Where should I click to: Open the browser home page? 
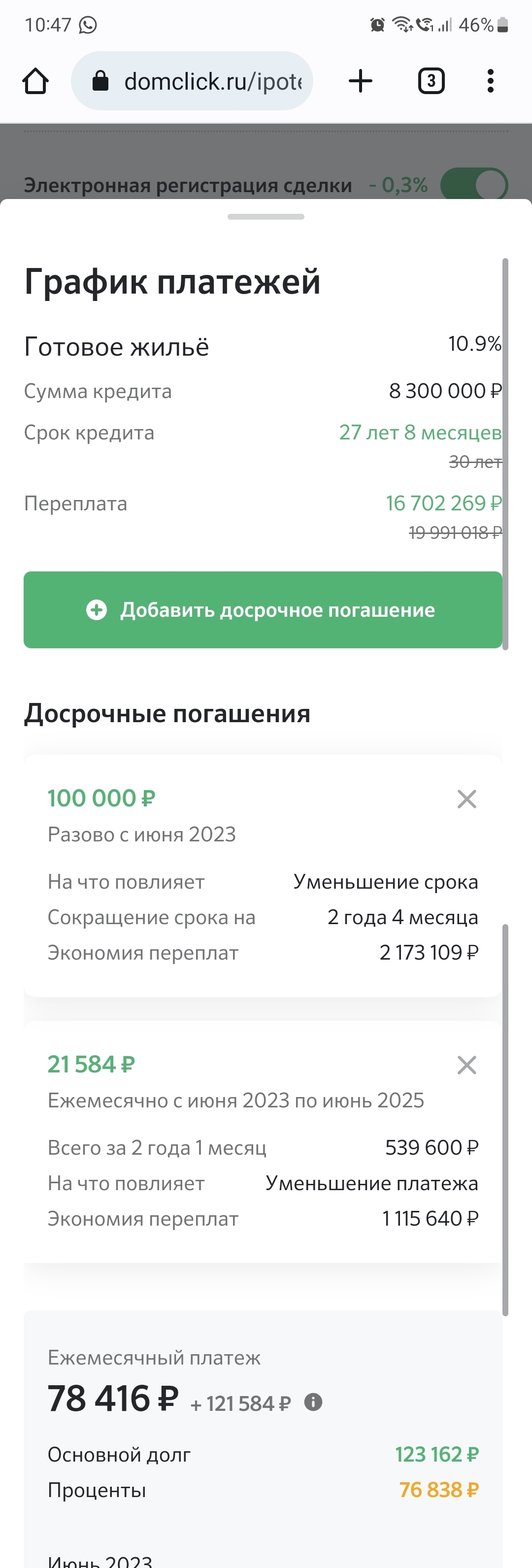coord(35,81)
